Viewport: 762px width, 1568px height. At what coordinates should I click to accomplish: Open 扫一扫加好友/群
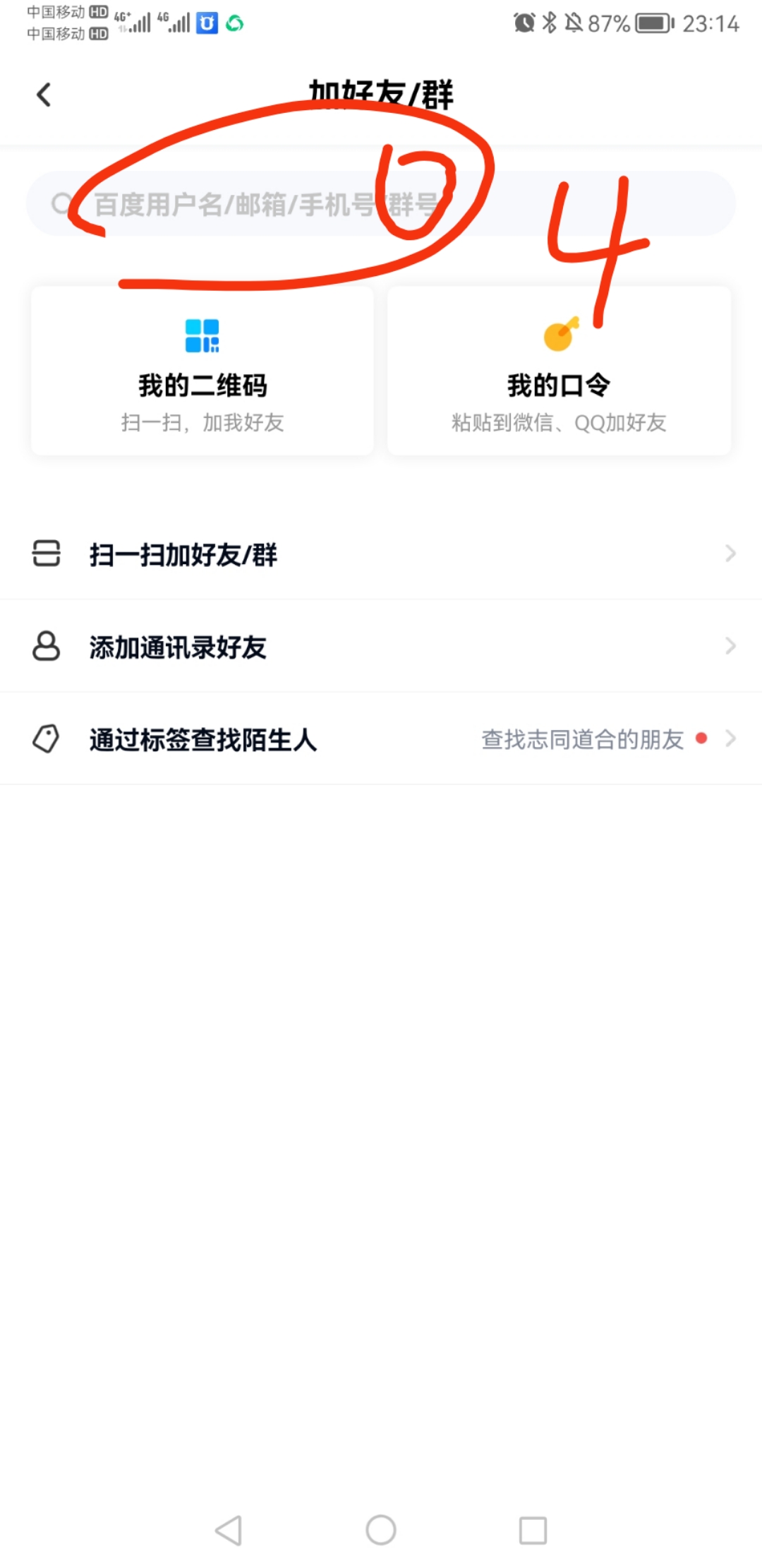click(x=381, y=554)
